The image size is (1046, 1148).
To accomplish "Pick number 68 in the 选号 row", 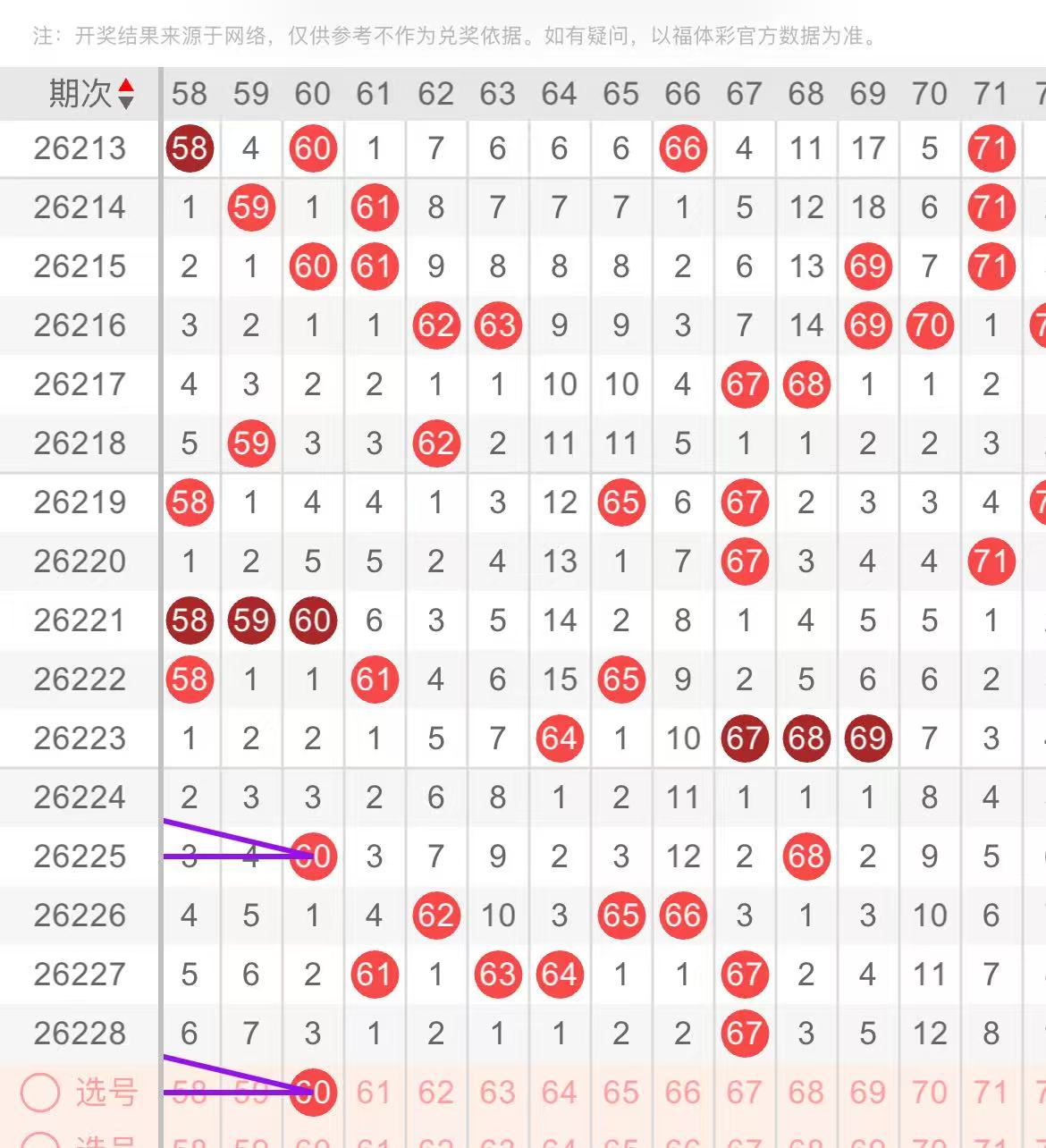I will [806, 1093].
